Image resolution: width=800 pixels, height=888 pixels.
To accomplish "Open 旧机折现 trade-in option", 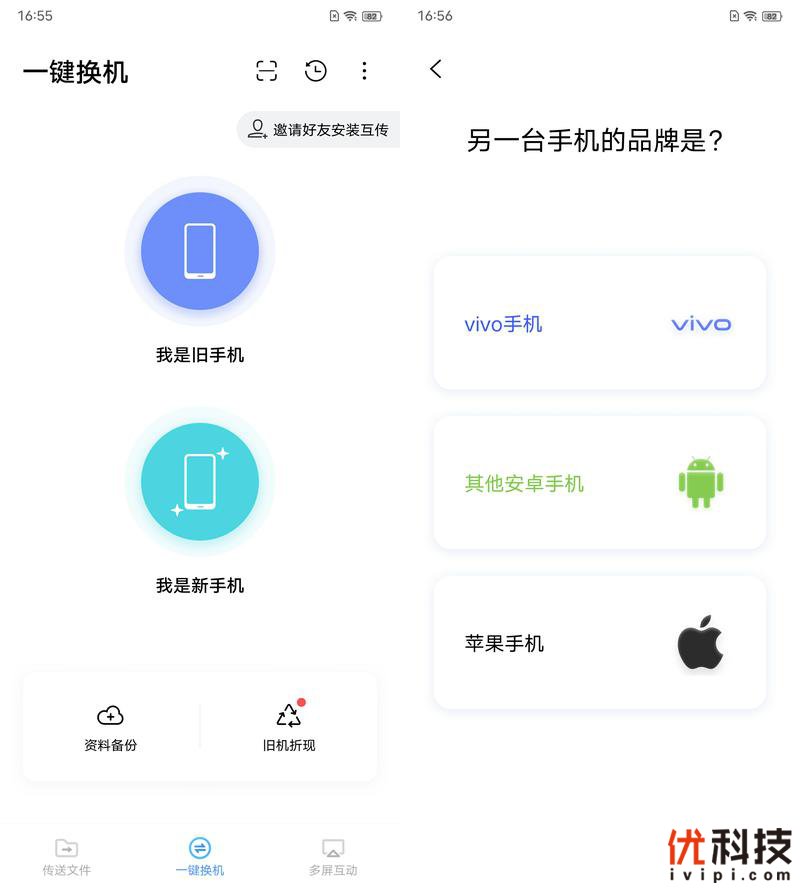I will point(289,726).
